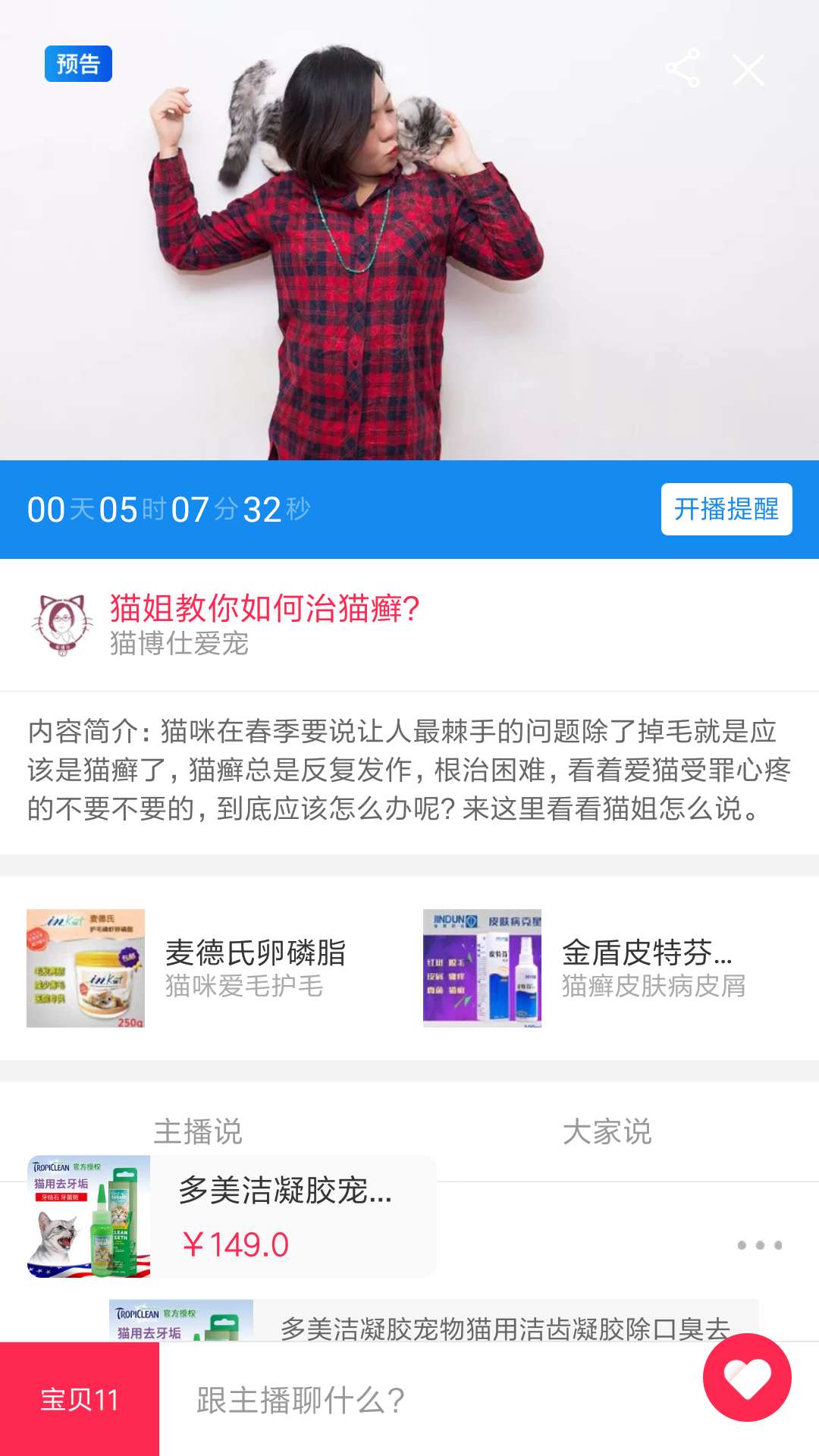
Task: Tap the 跟主播聊什么 chat input field
Action: click(341, 1401)
